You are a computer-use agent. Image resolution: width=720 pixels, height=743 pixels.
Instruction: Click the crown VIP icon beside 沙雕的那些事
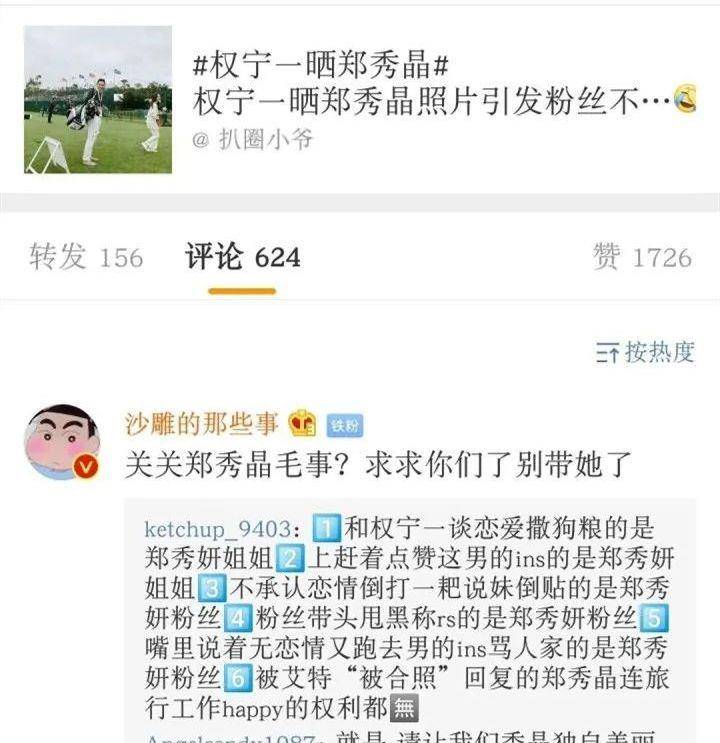pyautogui.click(x=302, y=422)
